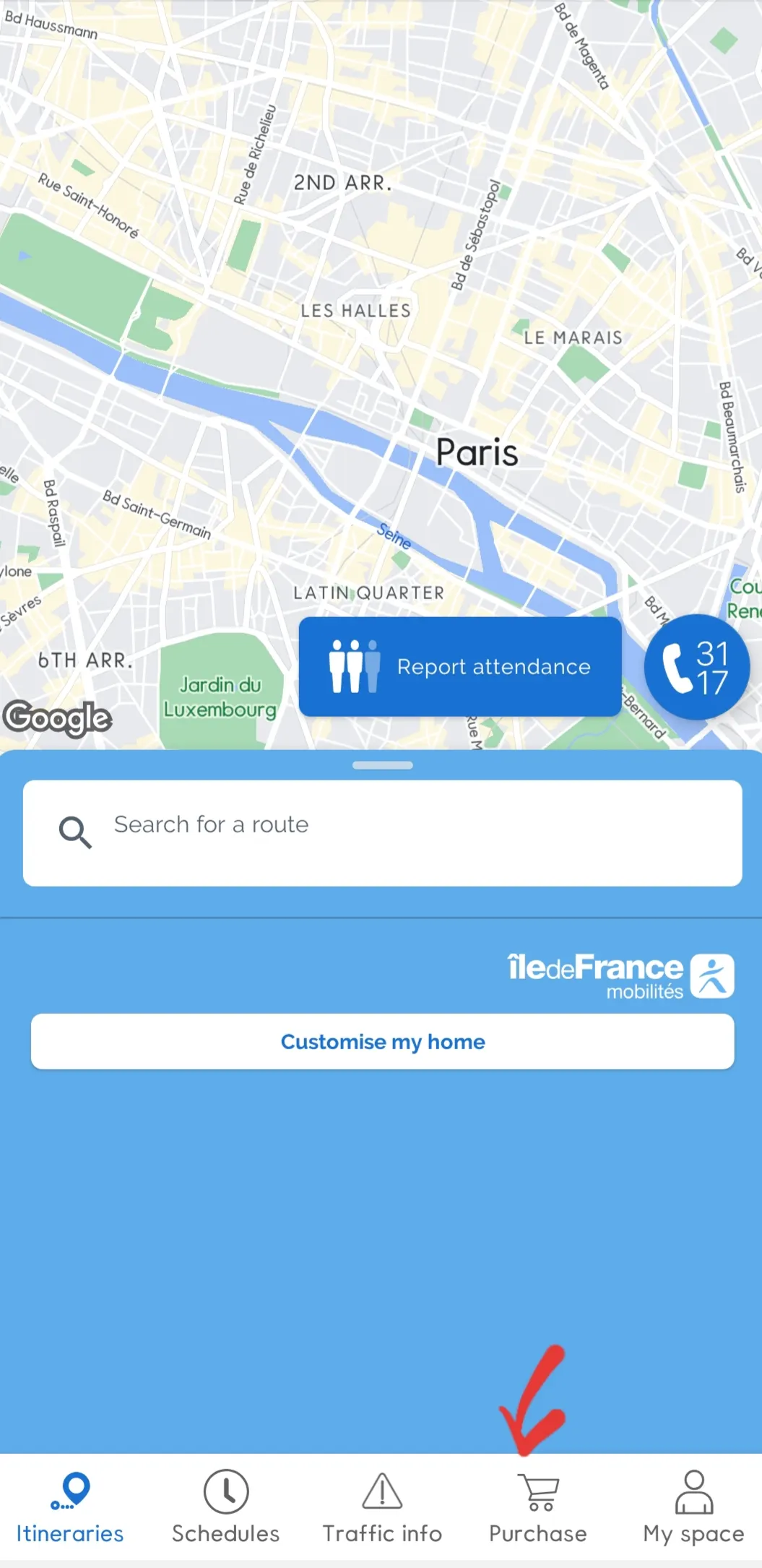Tap Customise my home
762x1568 pixels.
click(382, 1041)
